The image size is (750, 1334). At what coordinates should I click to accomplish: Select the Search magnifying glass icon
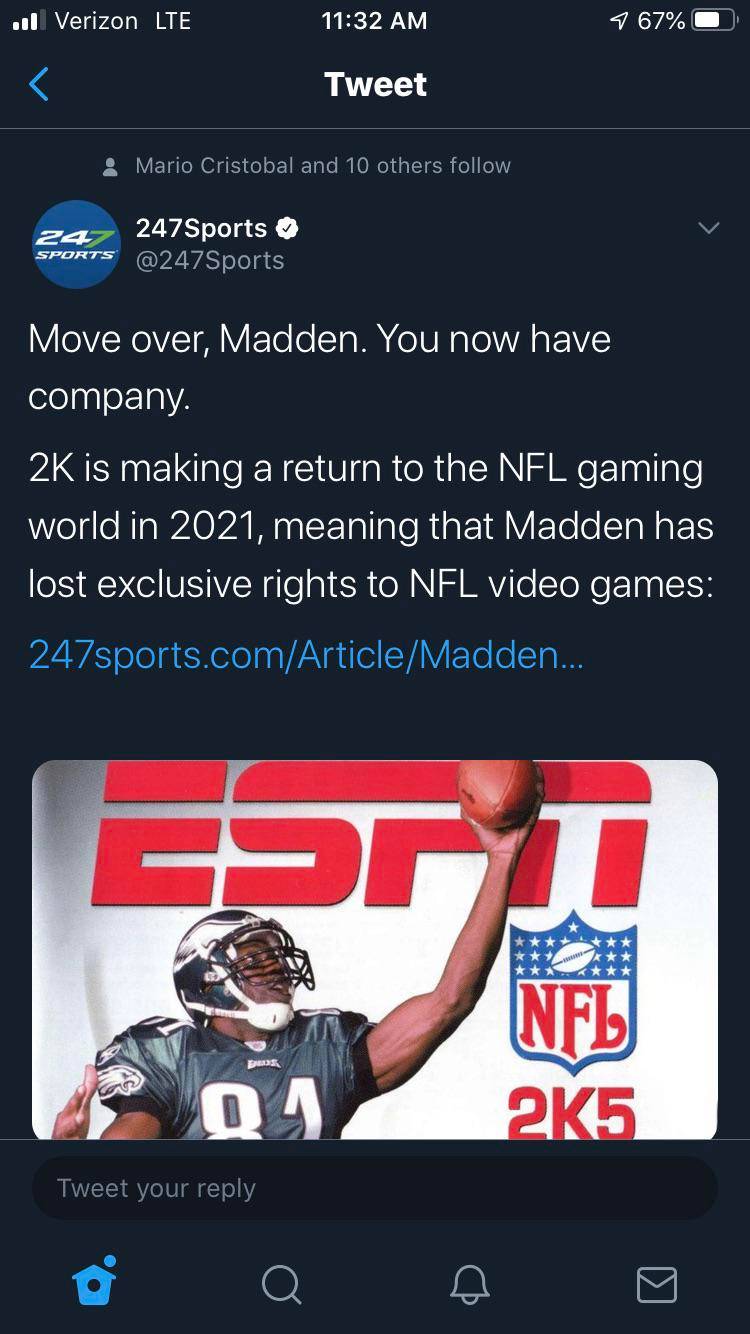[281, 1286]
